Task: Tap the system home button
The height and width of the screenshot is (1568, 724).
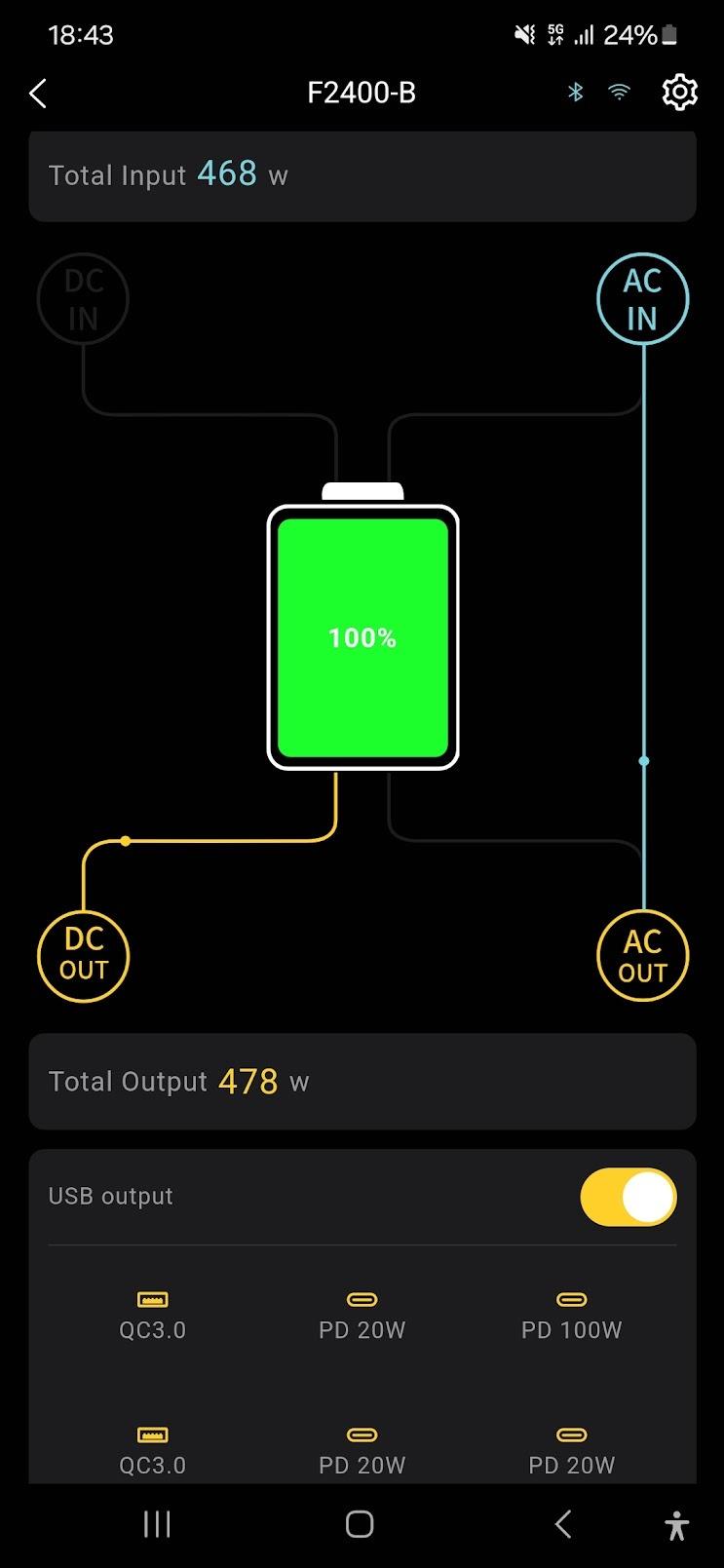Action: coord(360,1524)
